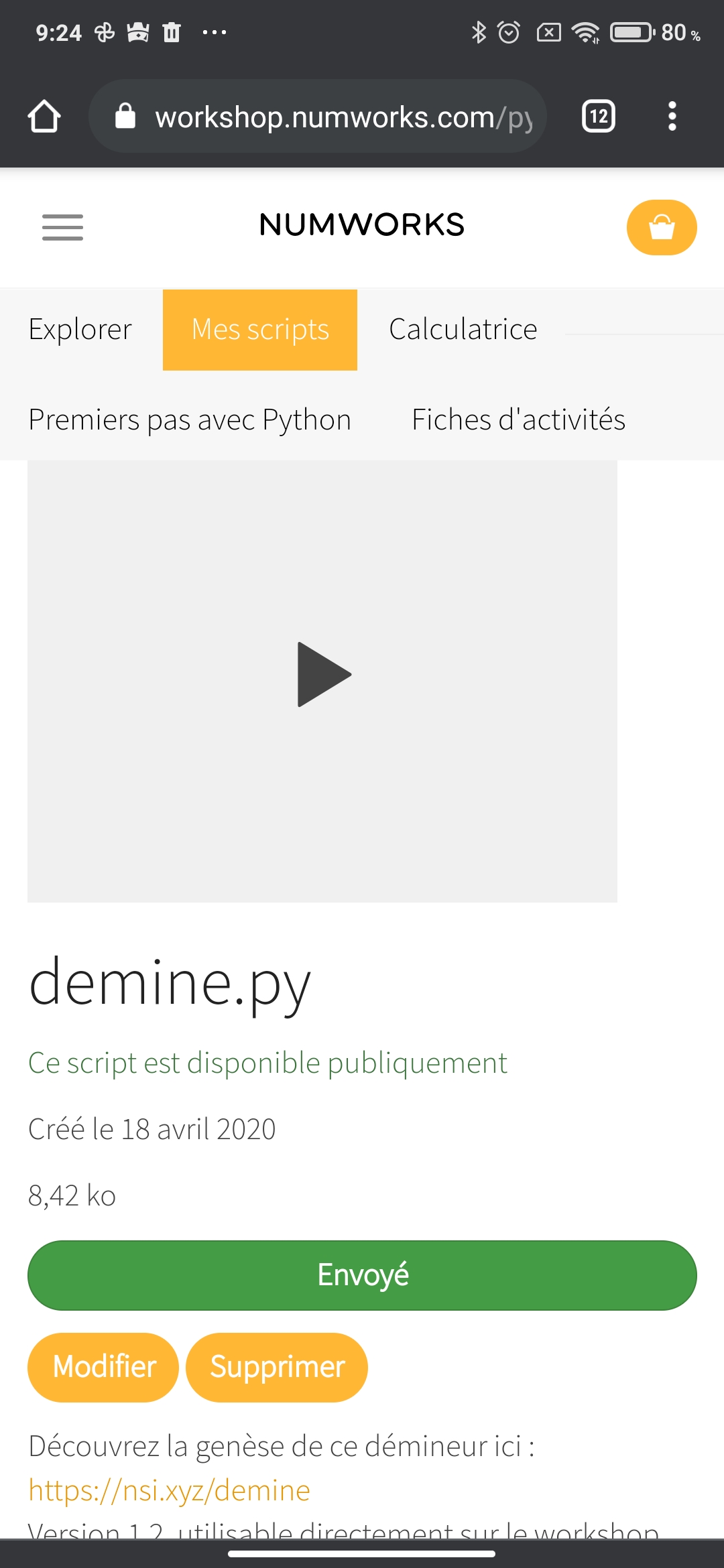This screenshot has height=1568, width=724.
Task: Tap the NumWorks logo
Action: pyautogui.click(x=362, y=224)
